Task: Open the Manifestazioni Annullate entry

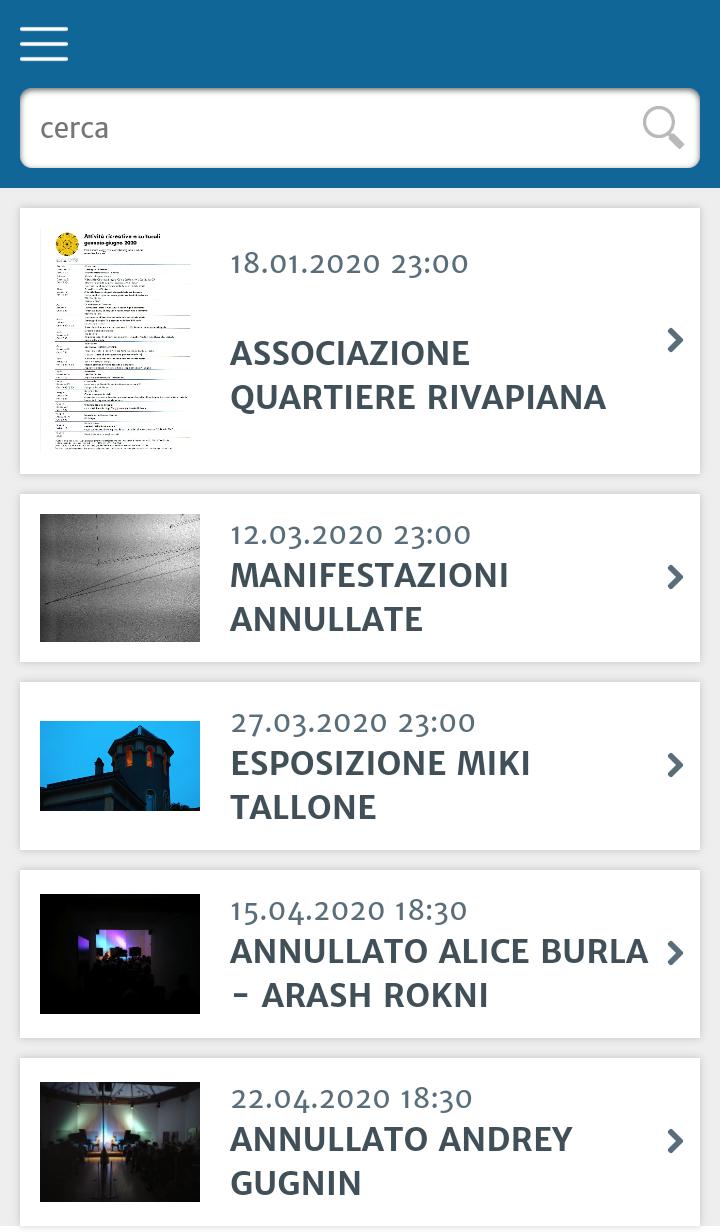Action: (360, 578)
